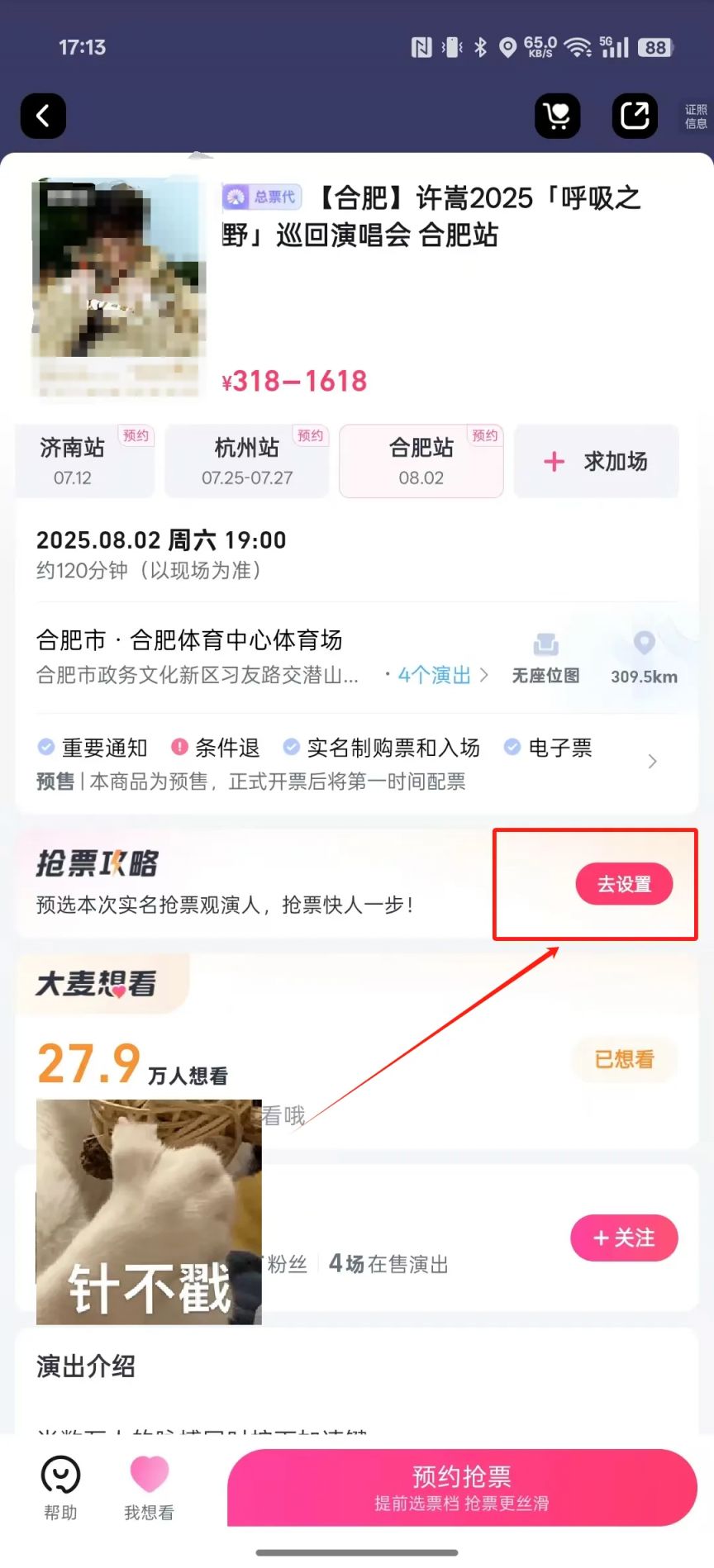Open the 帮助 help icon
Screen dimensions: 714x1568
pos(60,1487)
